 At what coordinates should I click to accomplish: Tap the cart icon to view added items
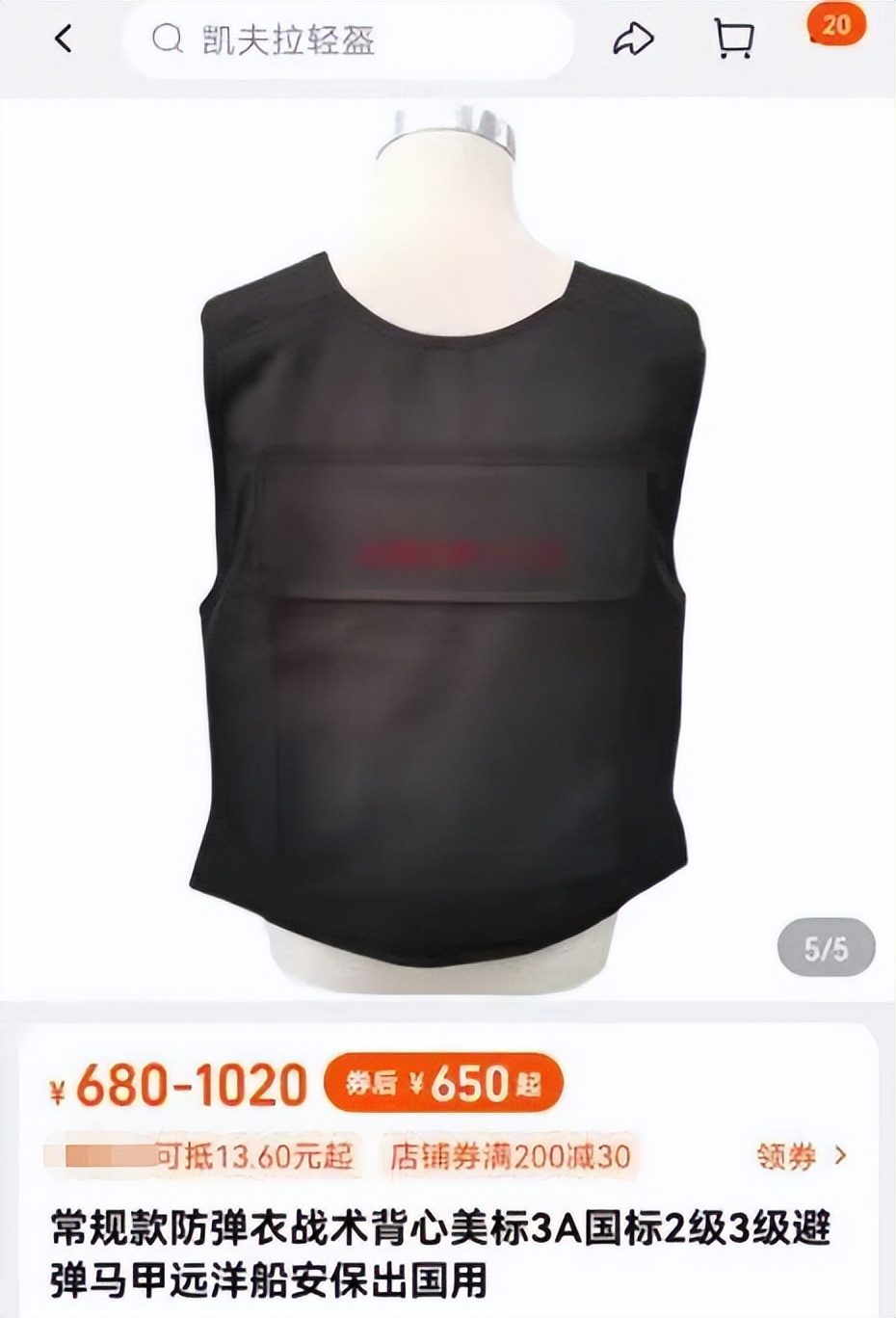point(733,37)
